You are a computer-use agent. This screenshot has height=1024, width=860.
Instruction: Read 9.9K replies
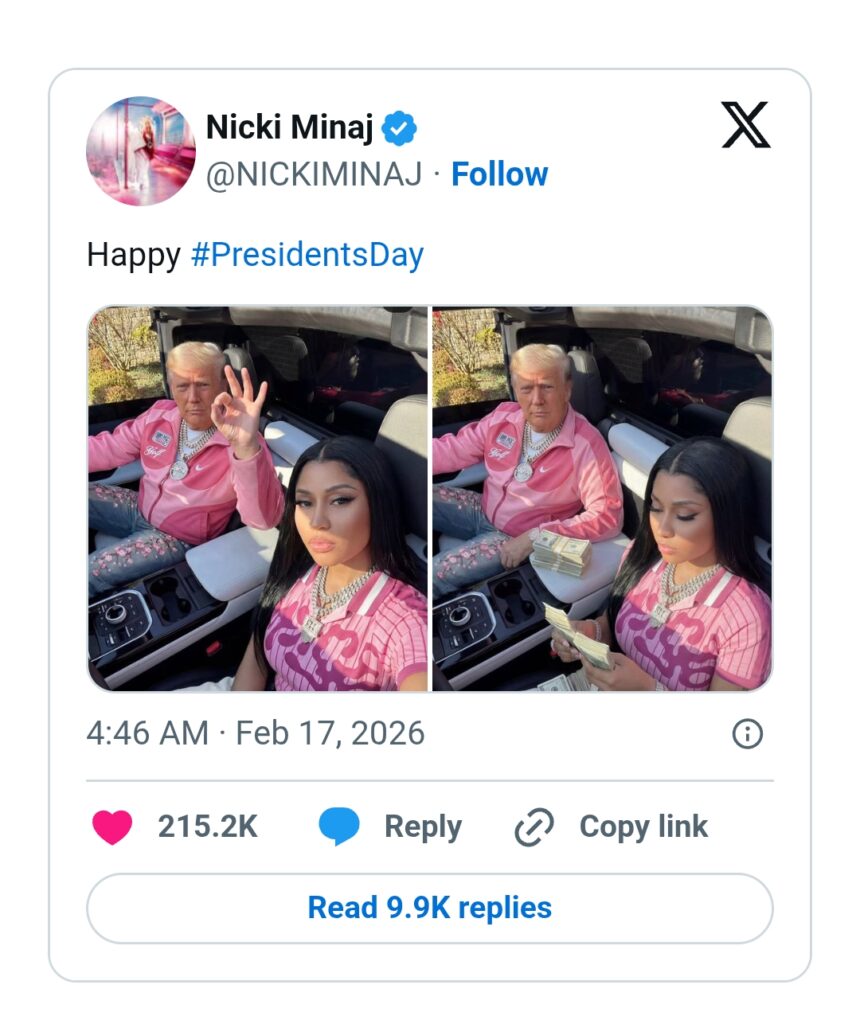pyautogui.click(x=429, y=908)
